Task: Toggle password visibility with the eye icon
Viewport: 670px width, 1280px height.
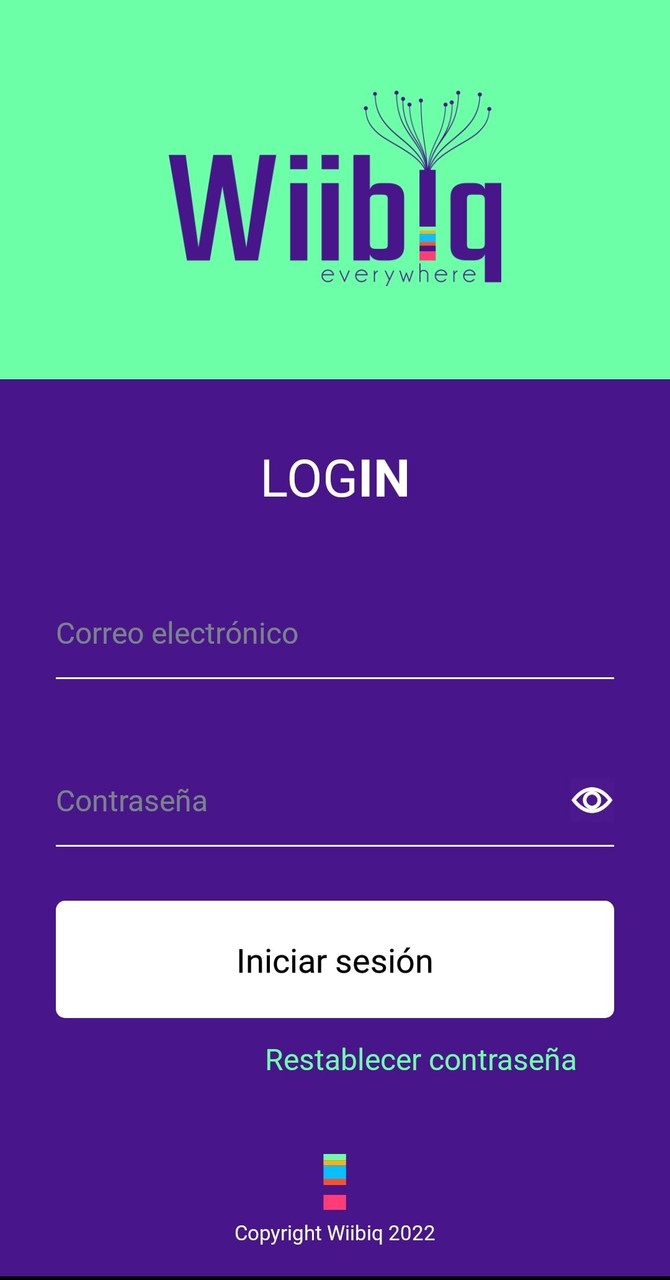Action: (592, 801)
